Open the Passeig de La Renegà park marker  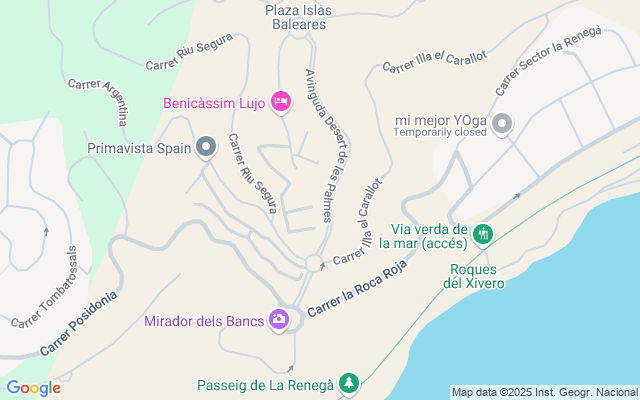(348, 383)
